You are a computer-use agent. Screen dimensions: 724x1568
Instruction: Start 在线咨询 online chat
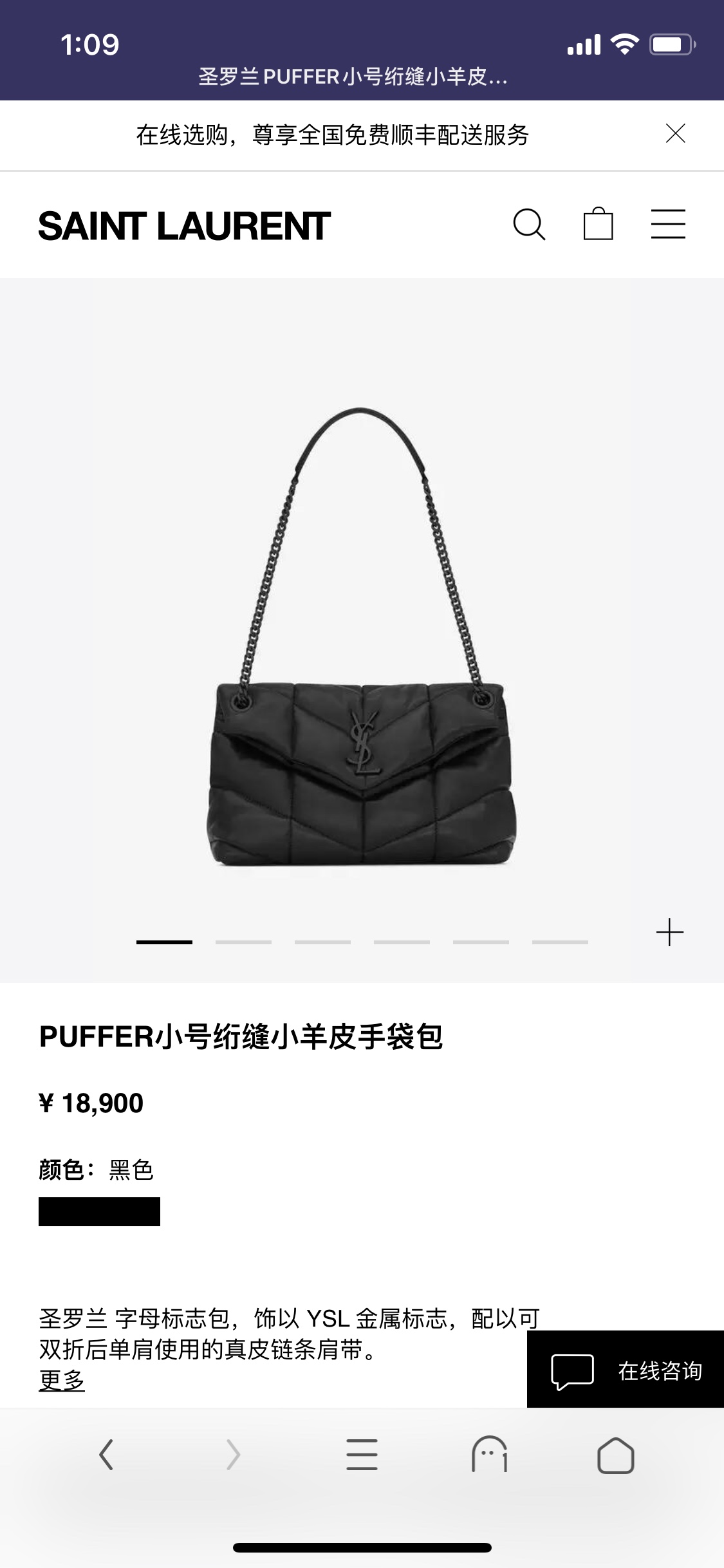tap(626, 1370)
